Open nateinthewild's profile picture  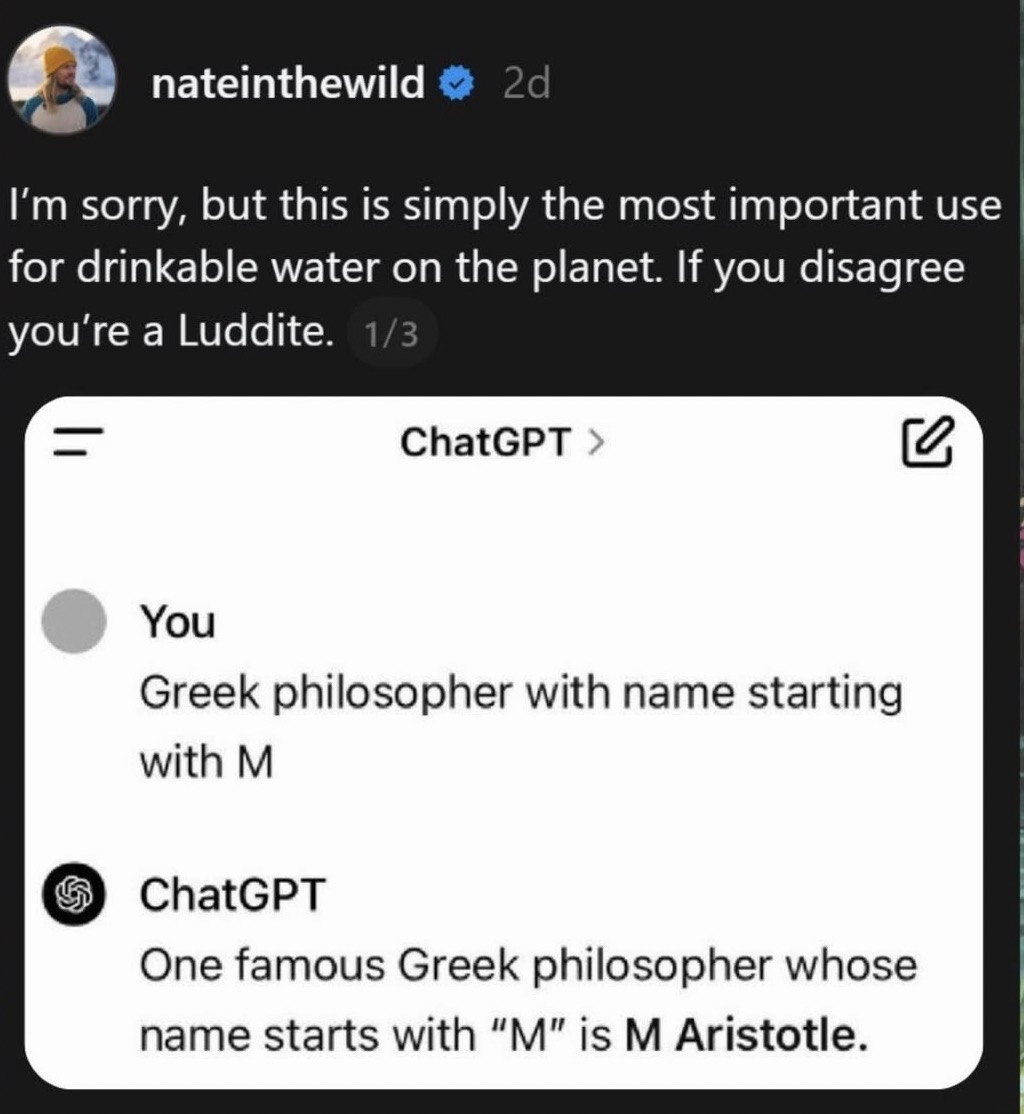[62, 80]
